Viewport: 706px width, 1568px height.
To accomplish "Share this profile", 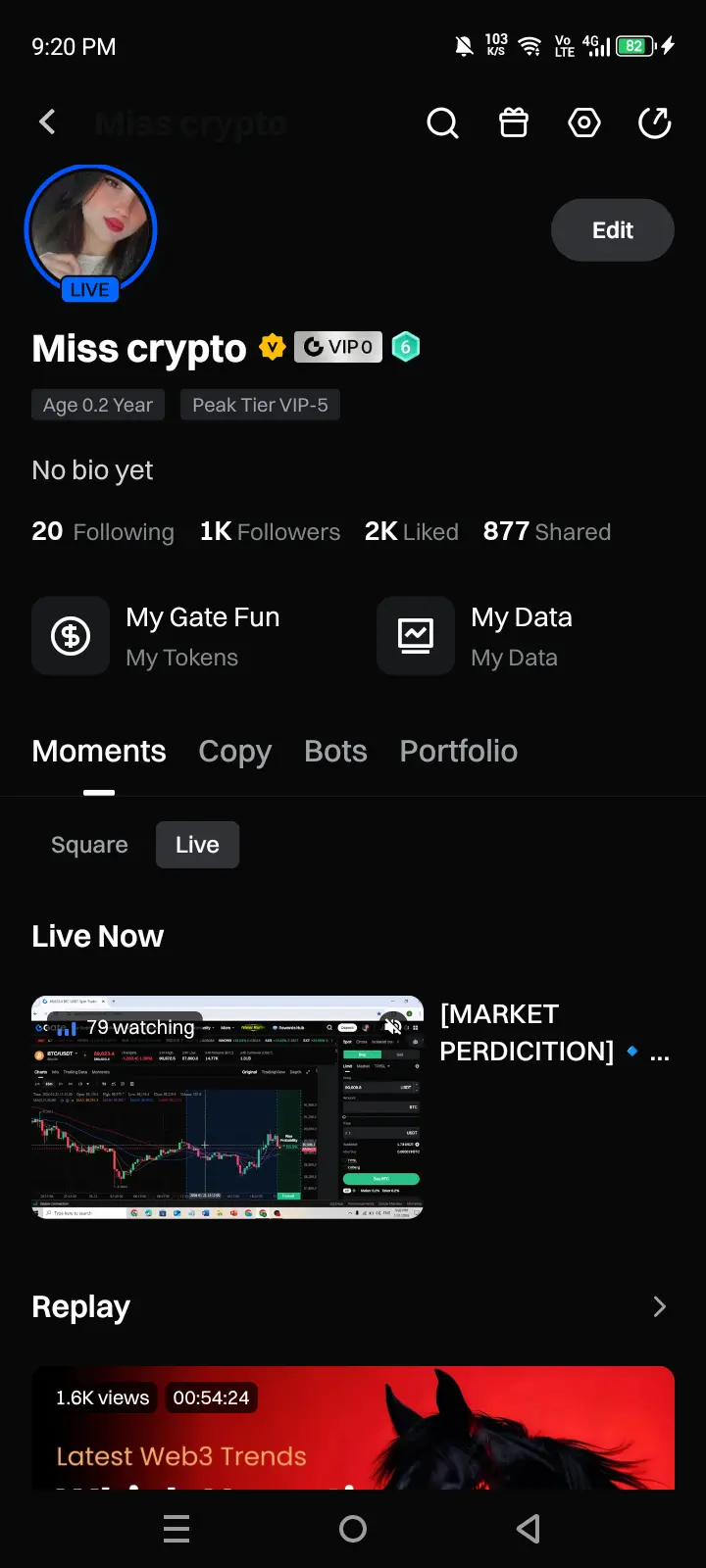I will (x=655, y=122).
